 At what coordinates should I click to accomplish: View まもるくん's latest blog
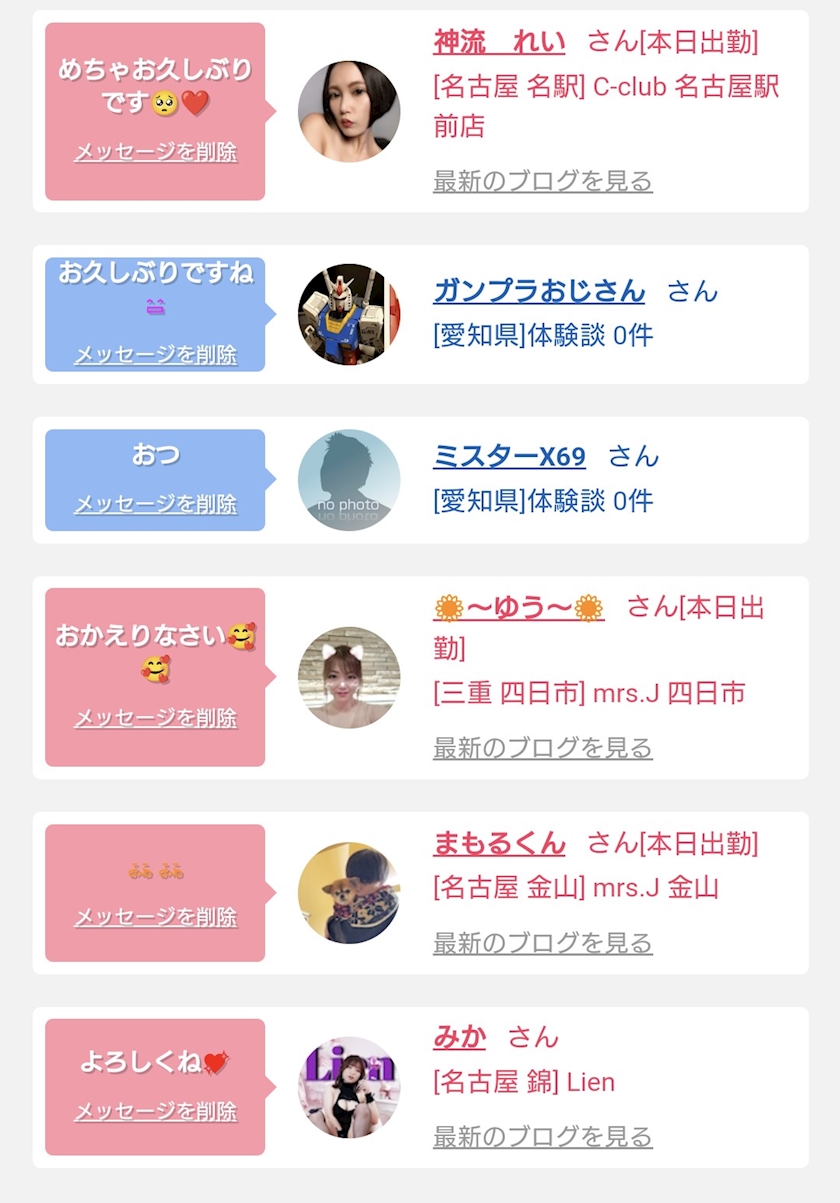tap(542, 943)
